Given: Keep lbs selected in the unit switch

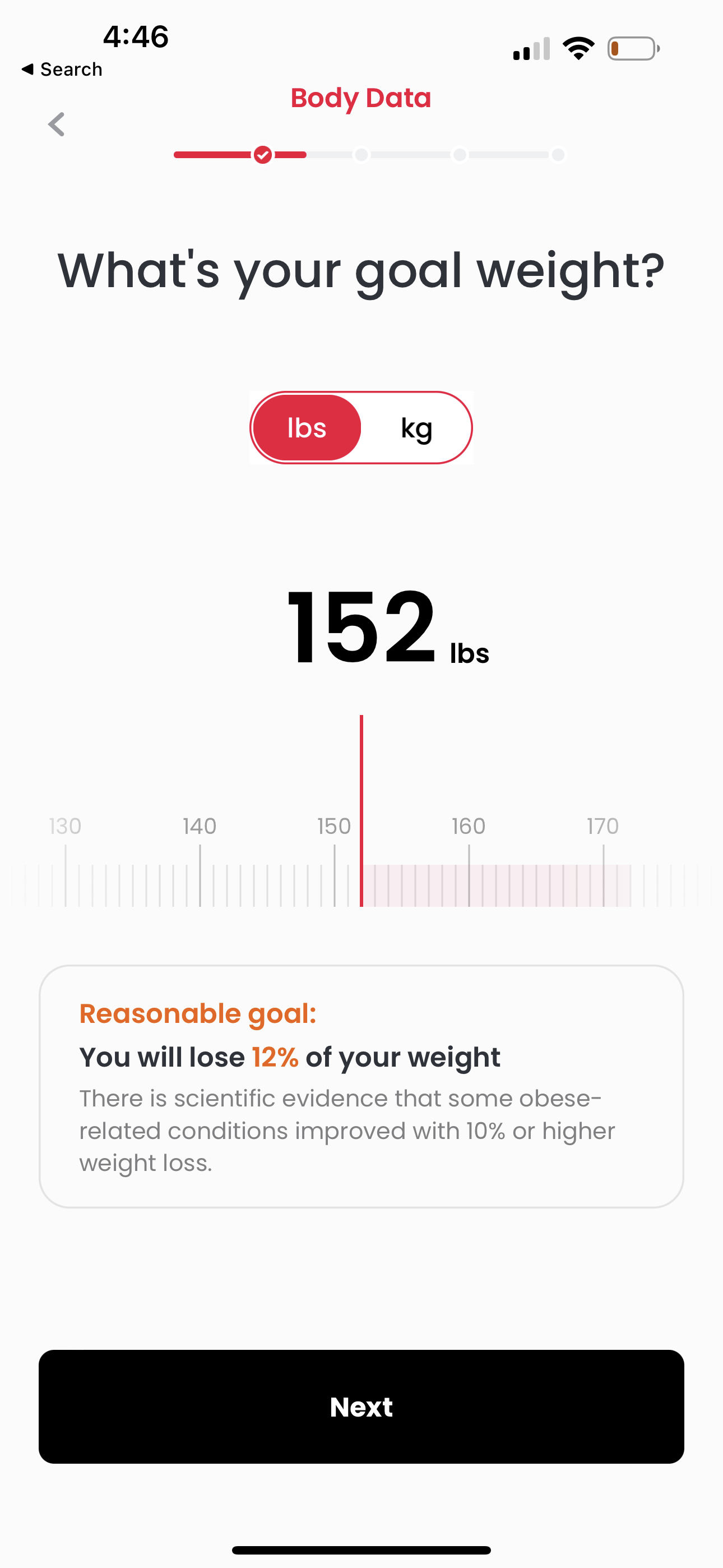Looking at the screenshot, I should (306, 427).
